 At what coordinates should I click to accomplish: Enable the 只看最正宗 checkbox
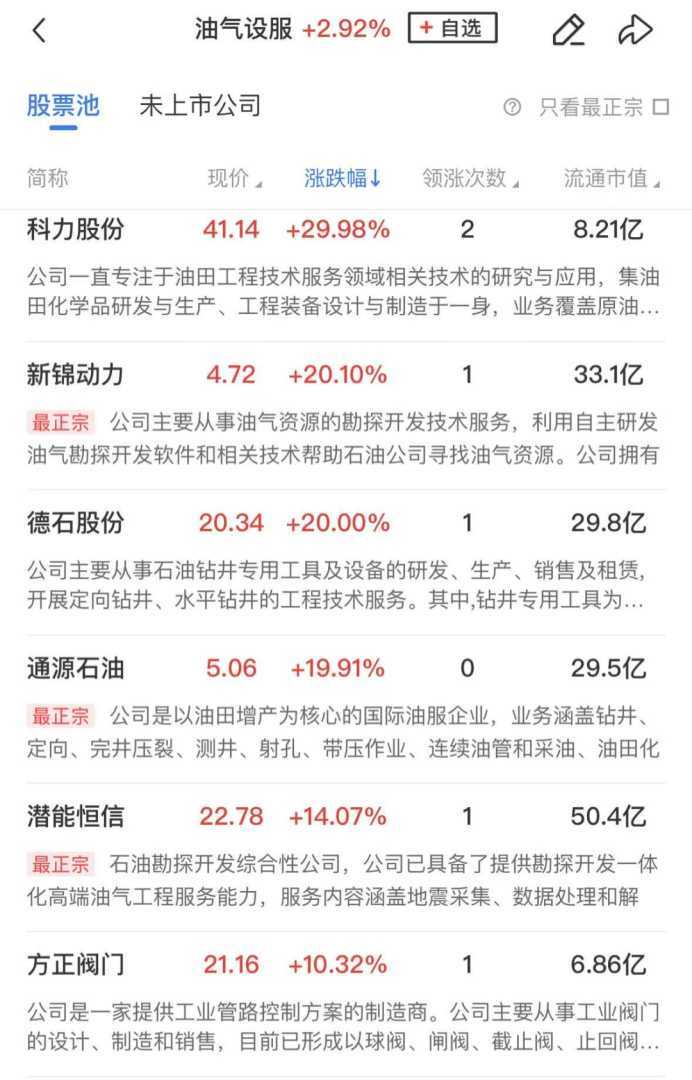pyautogui.click(x=660, y=107)
